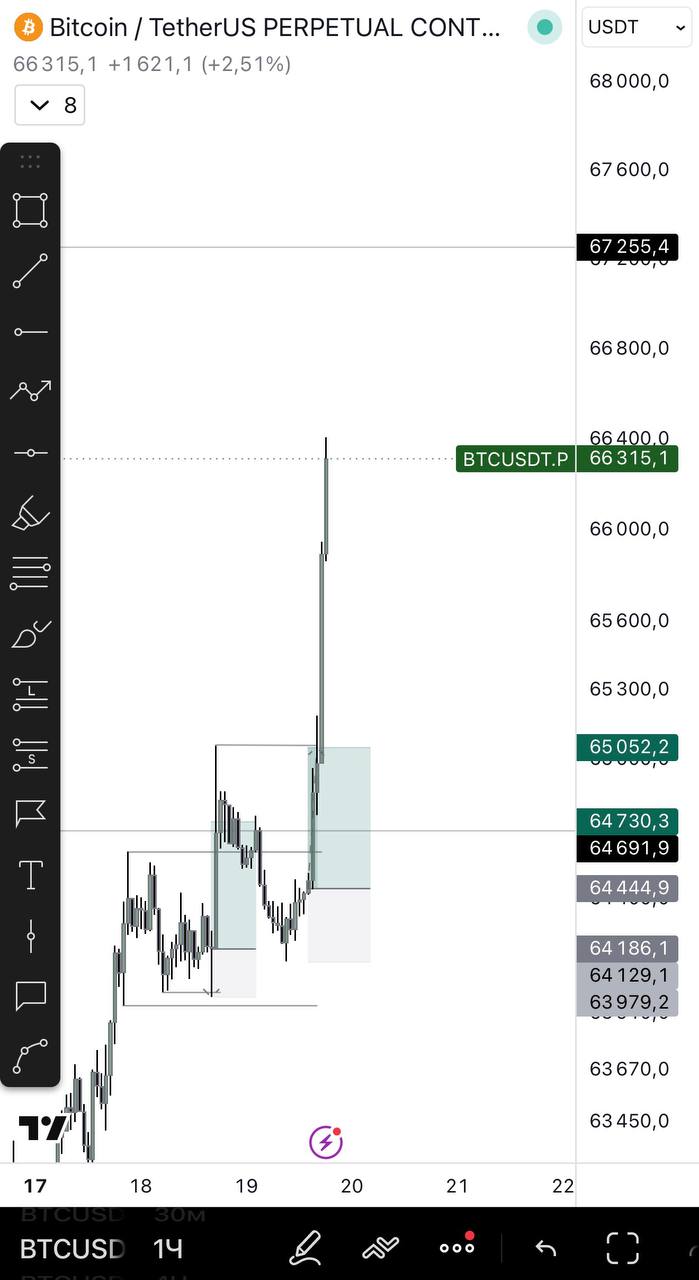Select the short position tool
Image resolution: width=699 pixels, height=1280 pixels.
click(30, 755)
